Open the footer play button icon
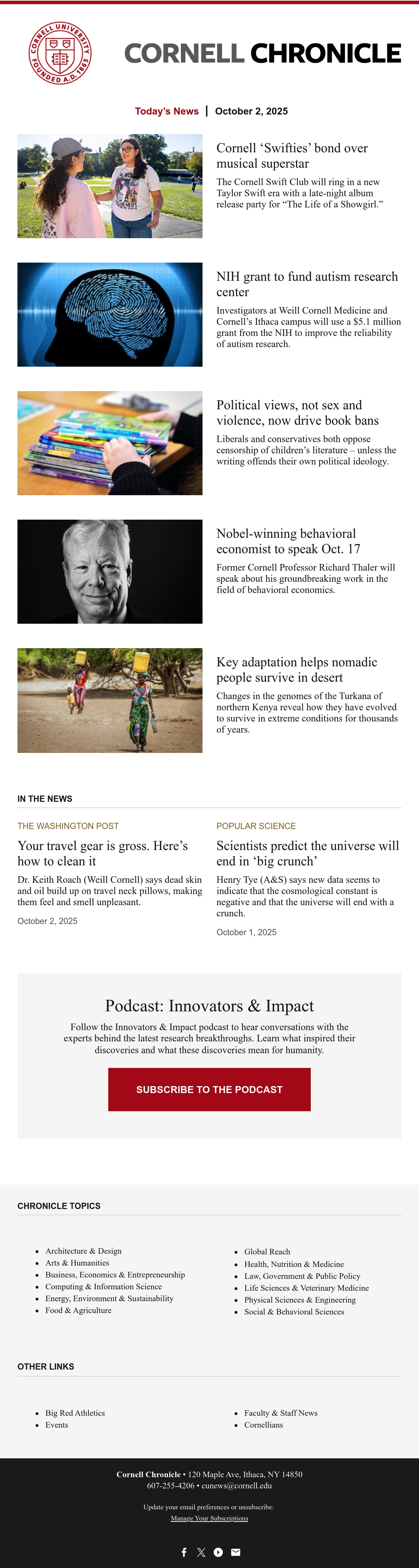Screen dimensions: 419x1568 click(x=218, y=1552)
